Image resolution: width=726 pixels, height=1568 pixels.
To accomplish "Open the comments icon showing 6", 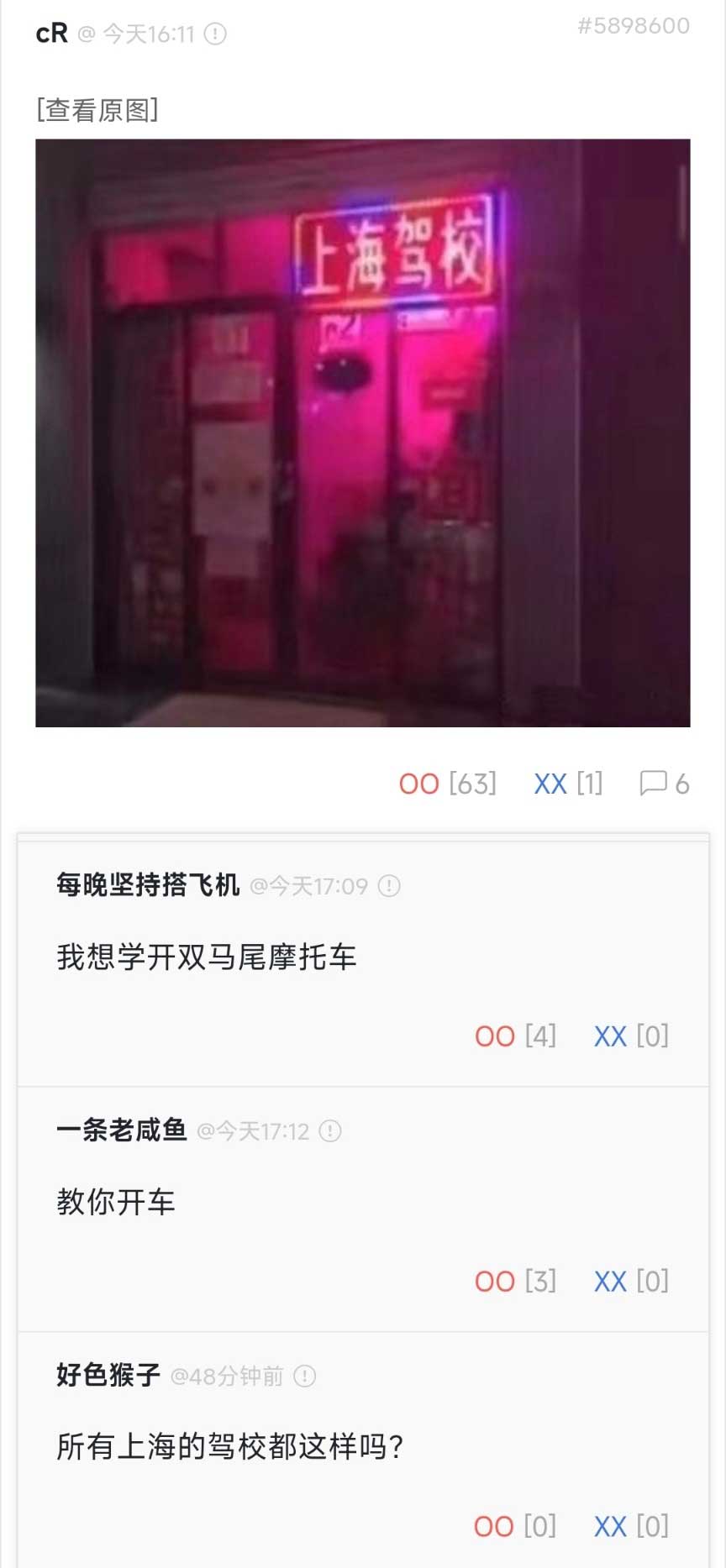I will [654, 783].
